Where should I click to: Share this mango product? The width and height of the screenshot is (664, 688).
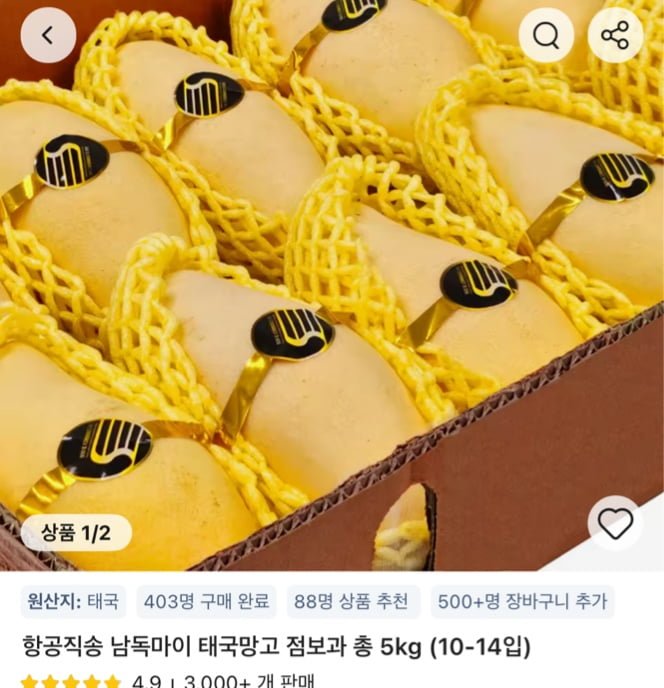coord(614,36)
